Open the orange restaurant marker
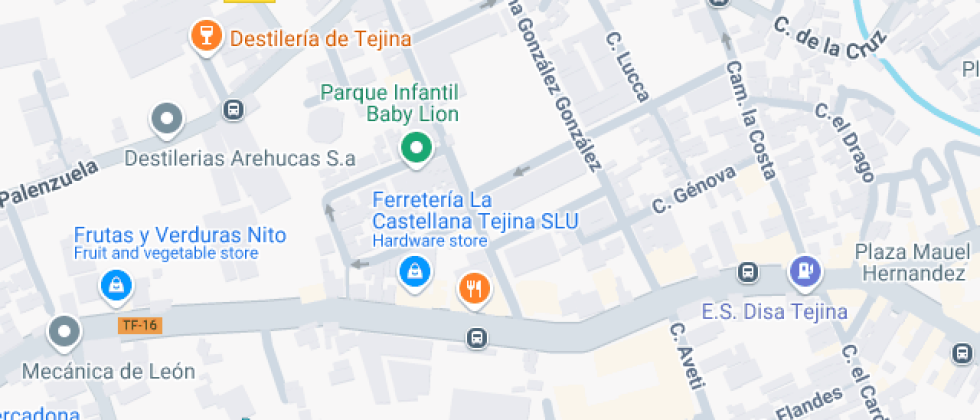980x420 pixels. 474,288
